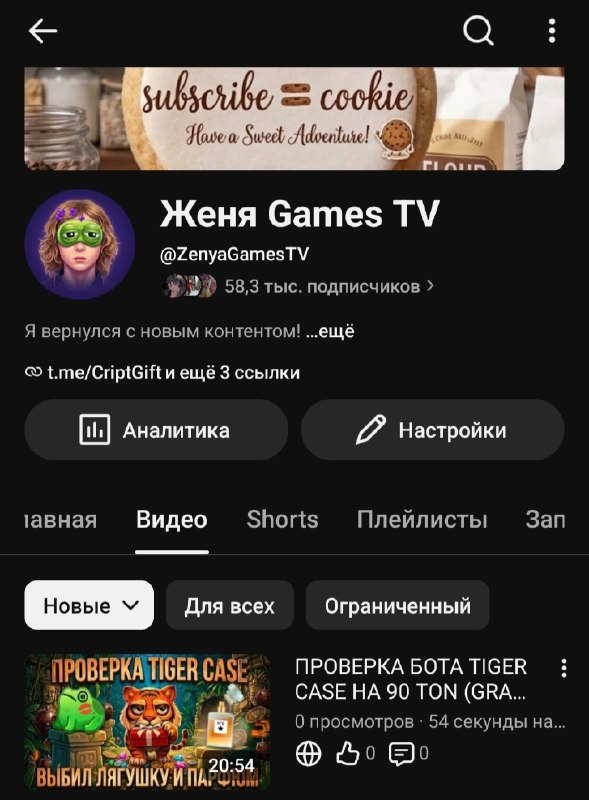Open the Настройки channel settings
Viewport: 589px width, 800px height.
pos(432,430)
